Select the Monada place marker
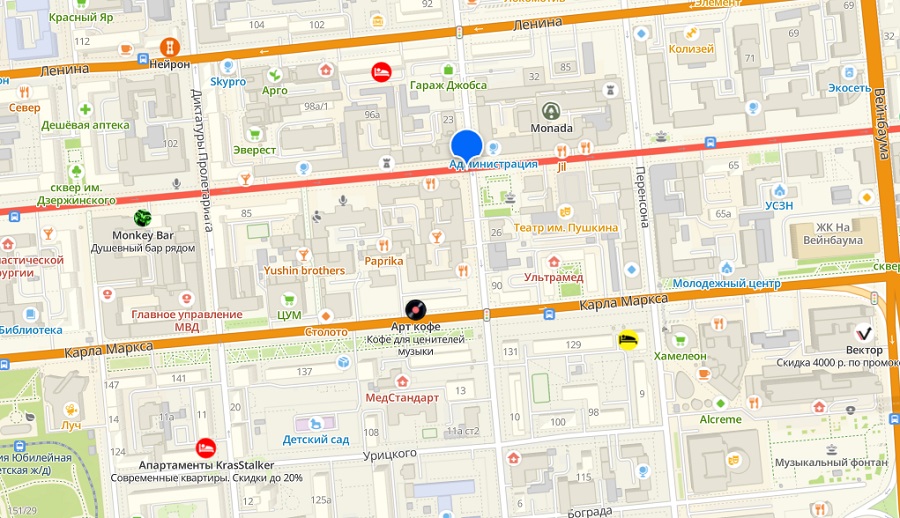900x518 pixels. coord(551,111)
